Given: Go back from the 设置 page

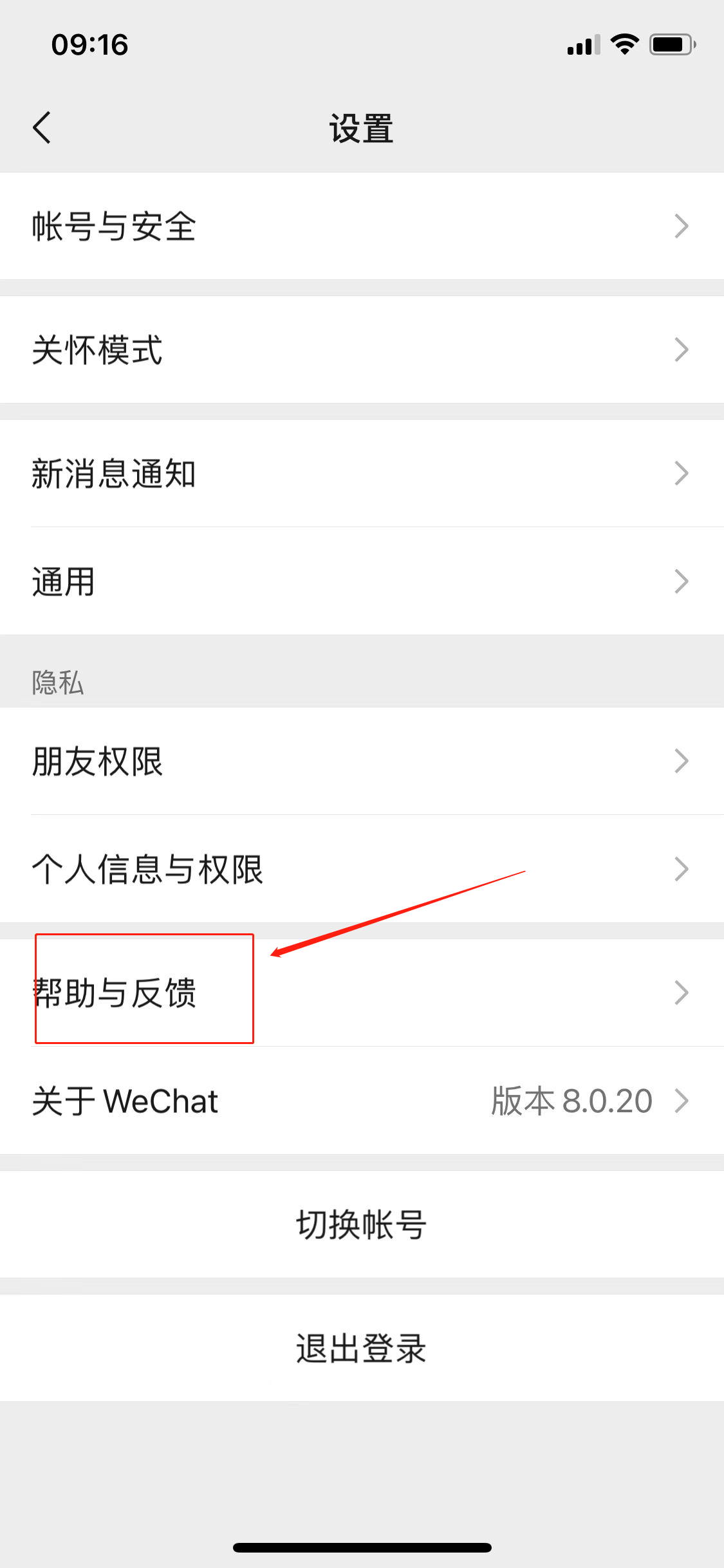Looking at the screenshot, I should [x=42, y=127].
